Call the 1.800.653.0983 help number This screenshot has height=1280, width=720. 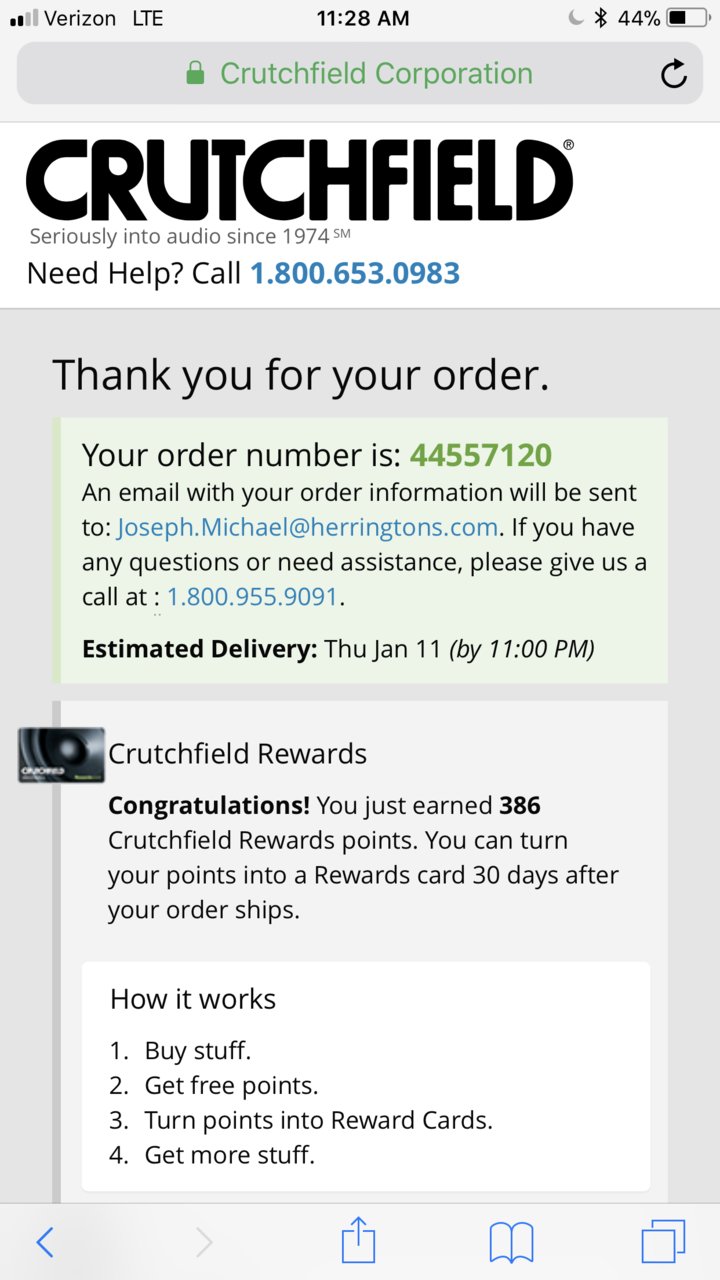point(354,273)
